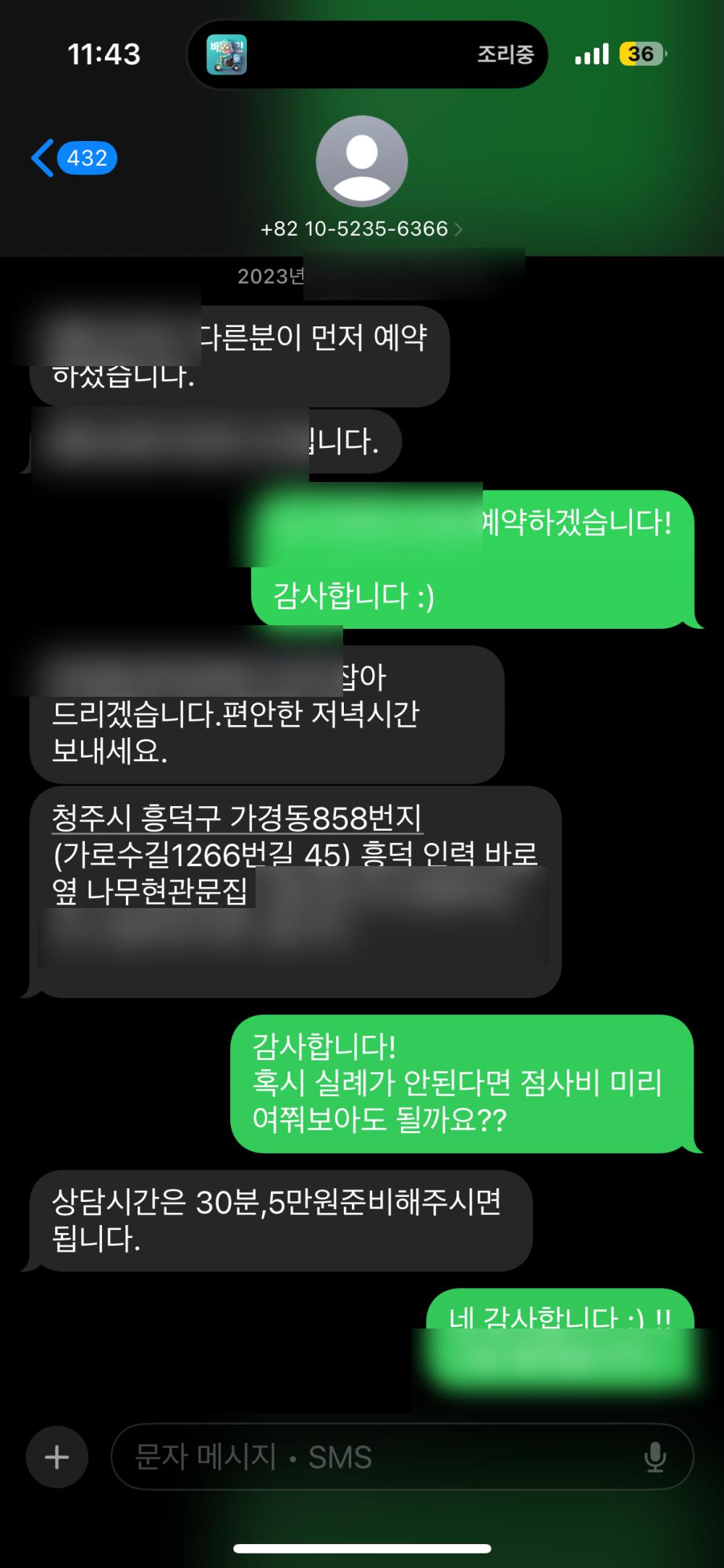The width and height of the screenshot is (724, 1568).
Task: Go back to the message list
Action: click(x=72, y=158)
